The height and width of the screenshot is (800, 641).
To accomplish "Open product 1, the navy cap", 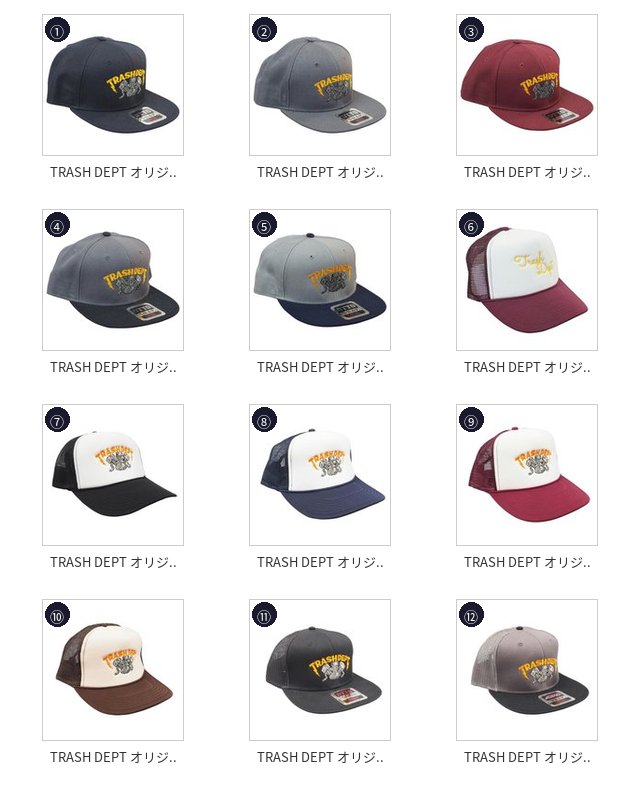I will point(113,85).
